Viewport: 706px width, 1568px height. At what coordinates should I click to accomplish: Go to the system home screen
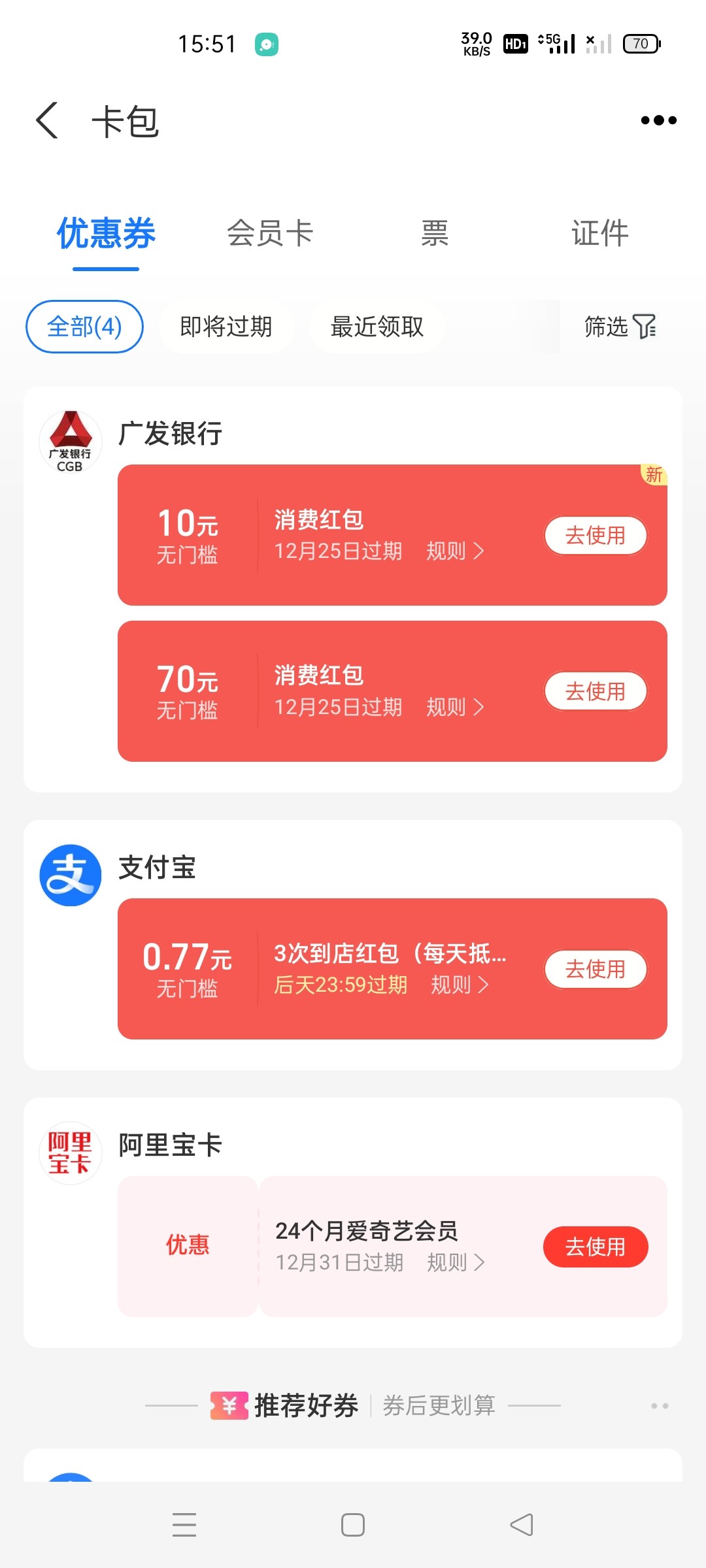coord(353,1526)
